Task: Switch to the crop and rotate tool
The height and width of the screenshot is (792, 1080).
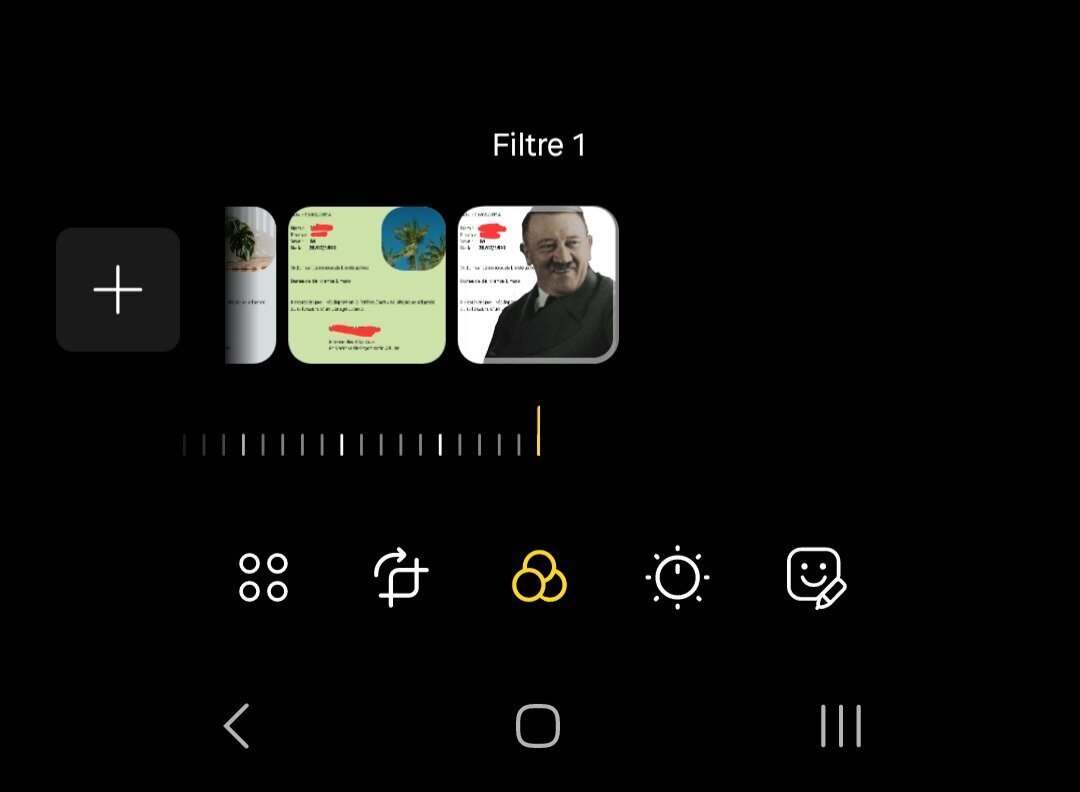Action: (x=401, y=577)
